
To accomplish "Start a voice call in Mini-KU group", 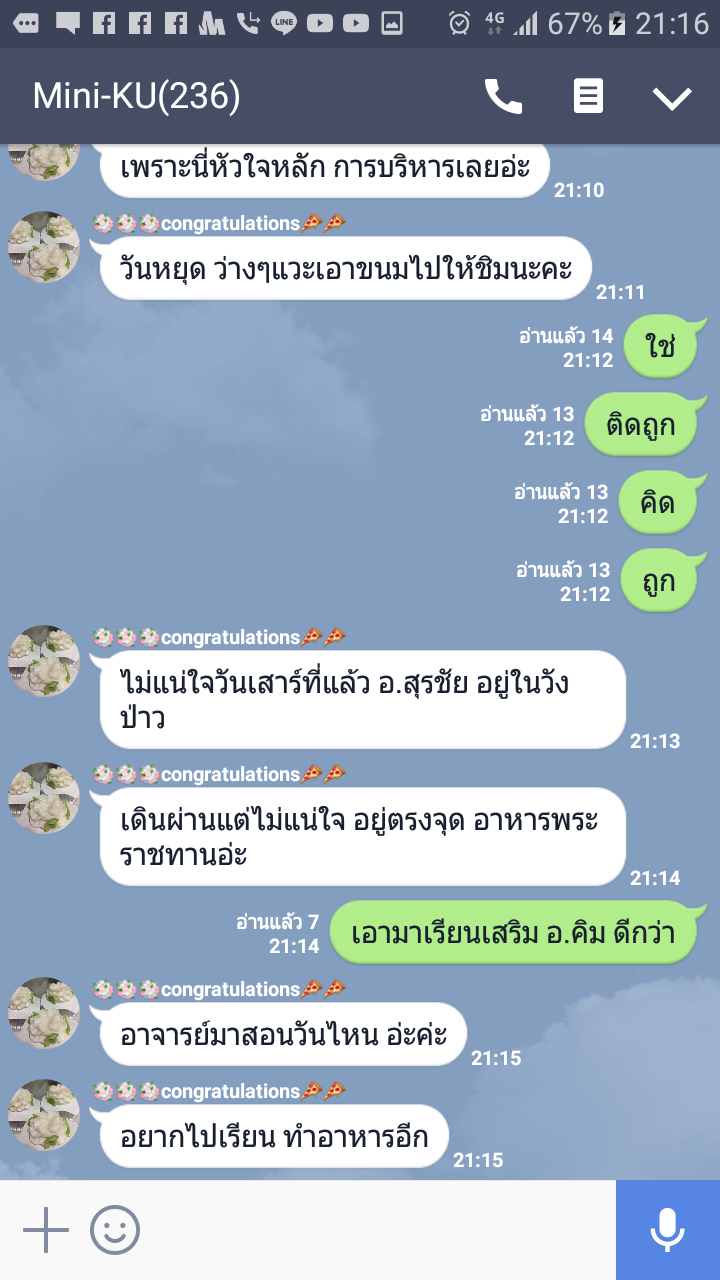I will click(503, 97).
